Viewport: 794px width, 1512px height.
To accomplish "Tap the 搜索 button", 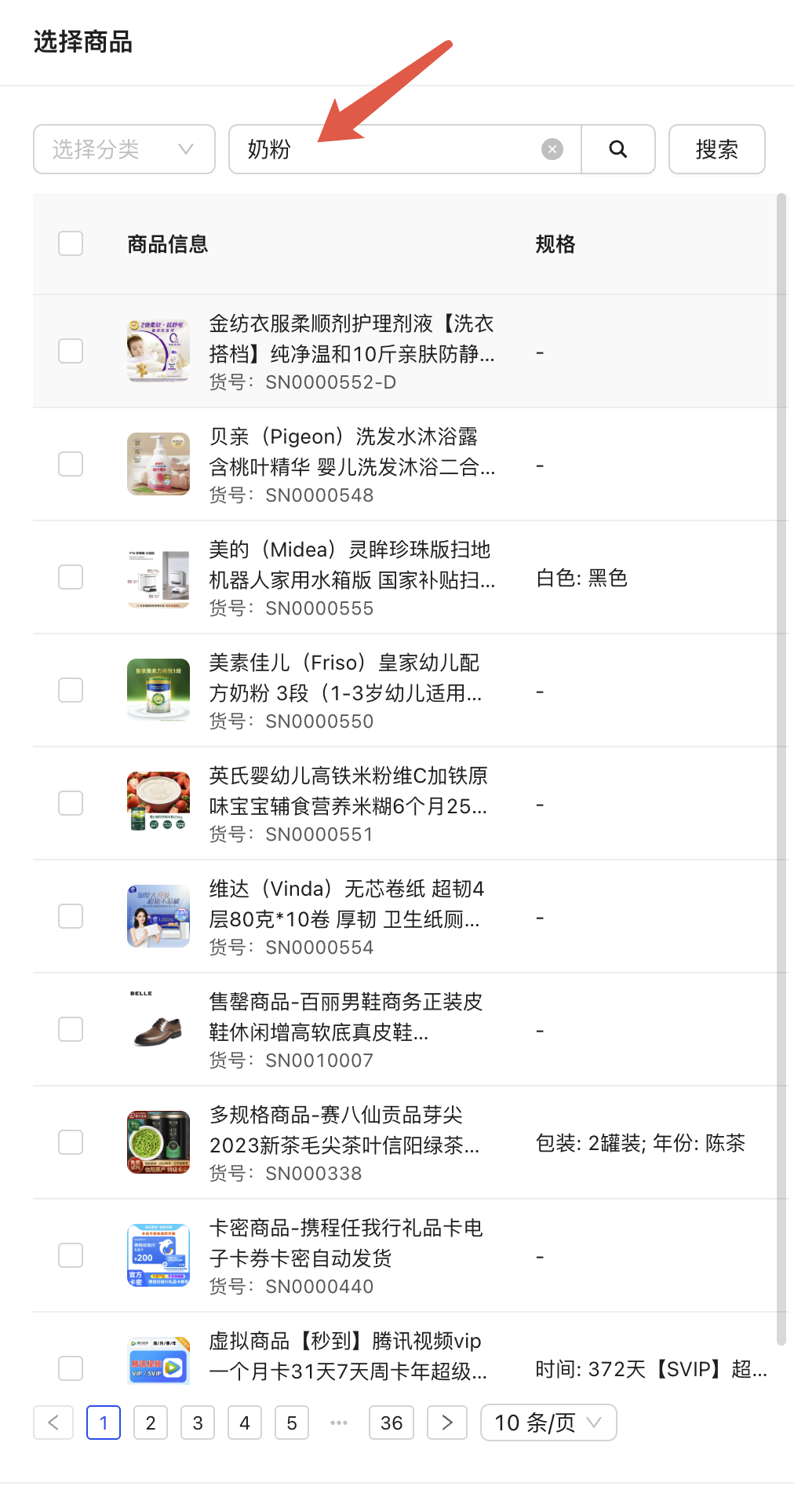I will [x=716, y=149].
